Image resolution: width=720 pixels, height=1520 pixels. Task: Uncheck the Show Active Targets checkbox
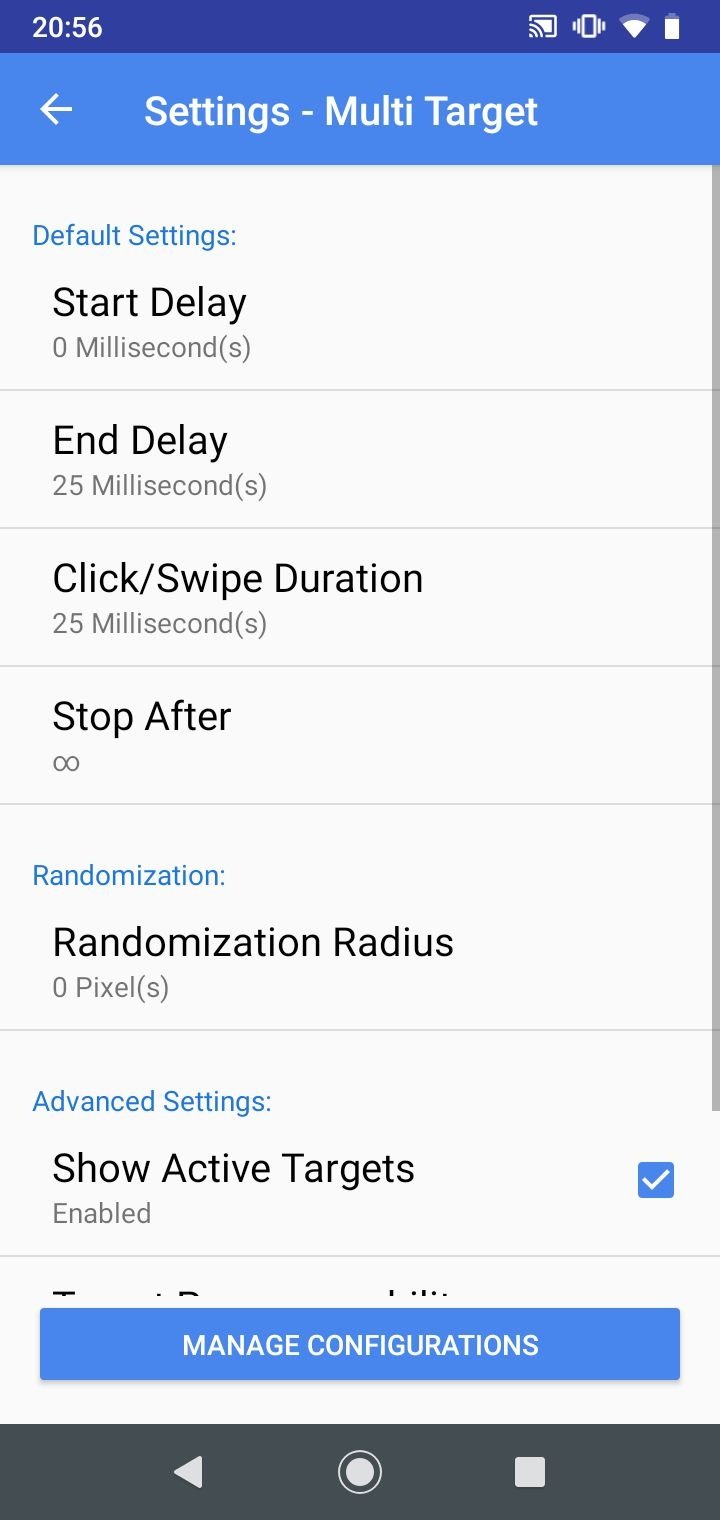(656, 1180)
